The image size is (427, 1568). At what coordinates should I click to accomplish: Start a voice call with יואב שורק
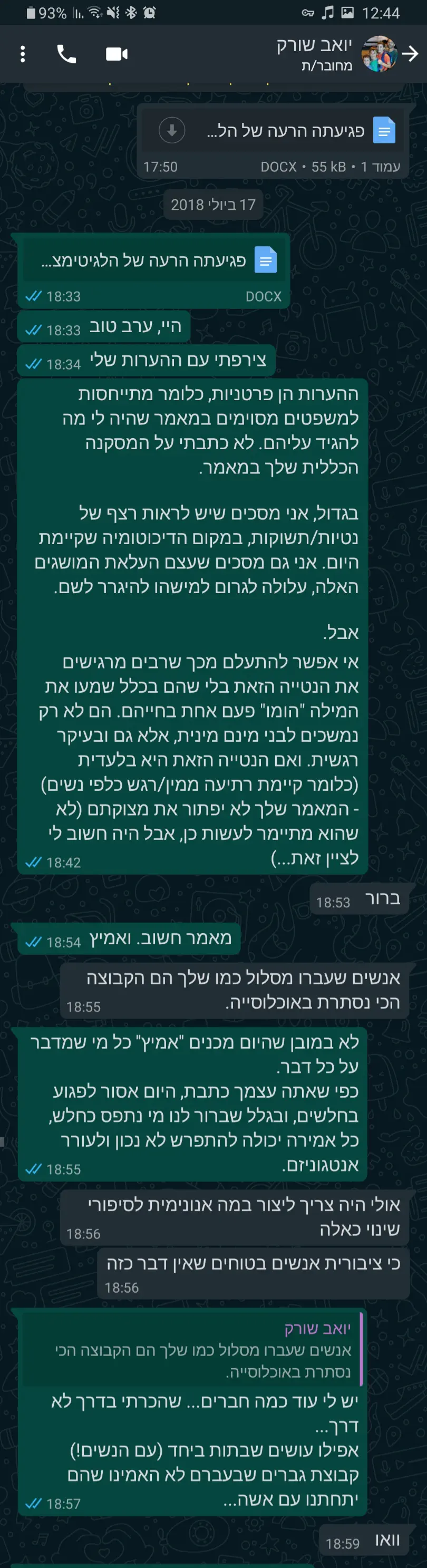click(66, 54)
